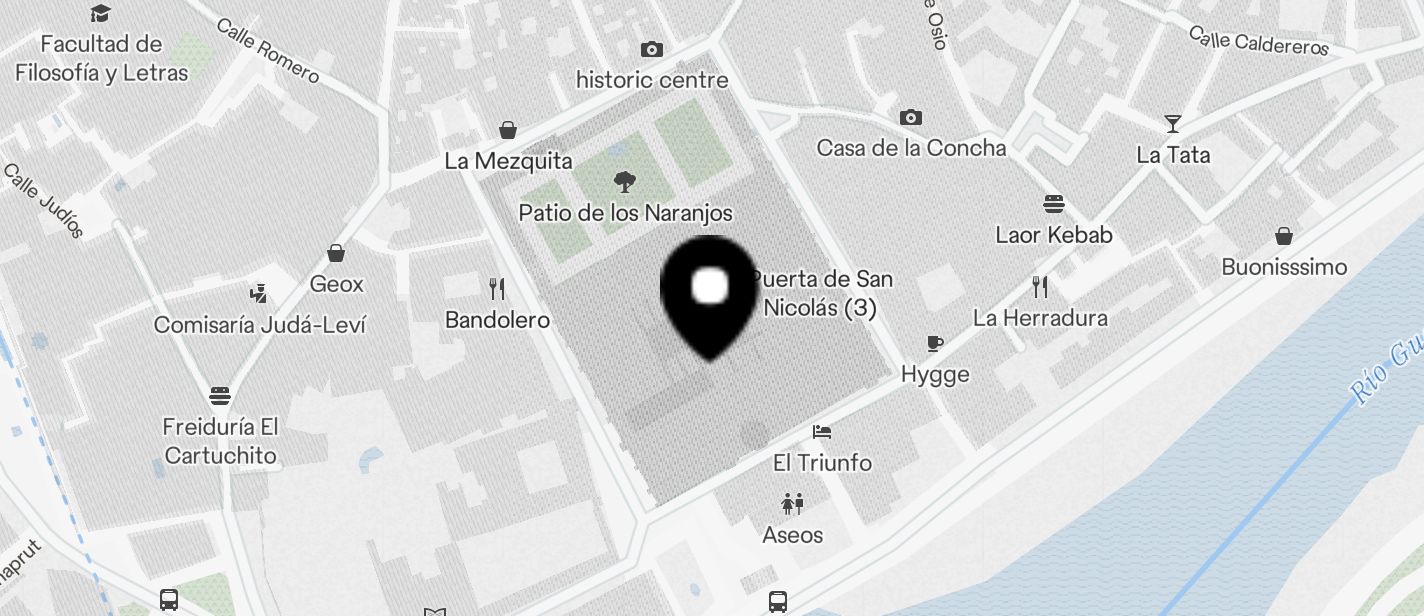Select the historic centre camera marker
This screenshot has width=1424, height=616.
pos(651,49)
